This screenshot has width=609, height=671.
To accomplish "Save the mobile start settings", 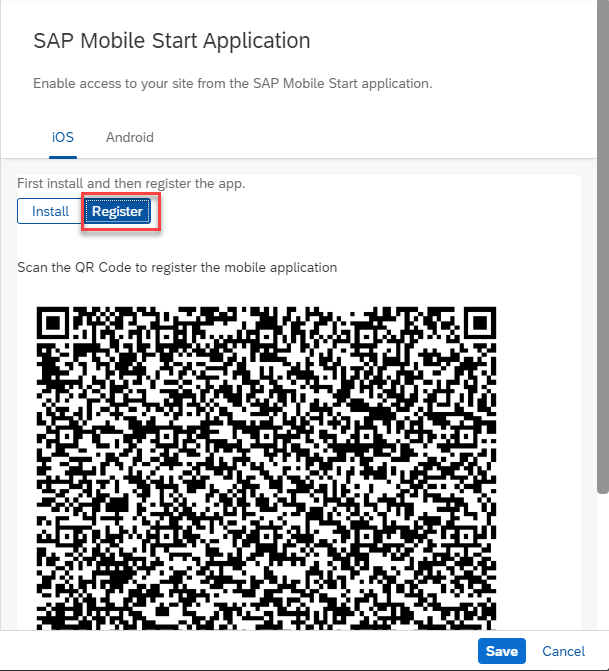I will coord(501,651).
